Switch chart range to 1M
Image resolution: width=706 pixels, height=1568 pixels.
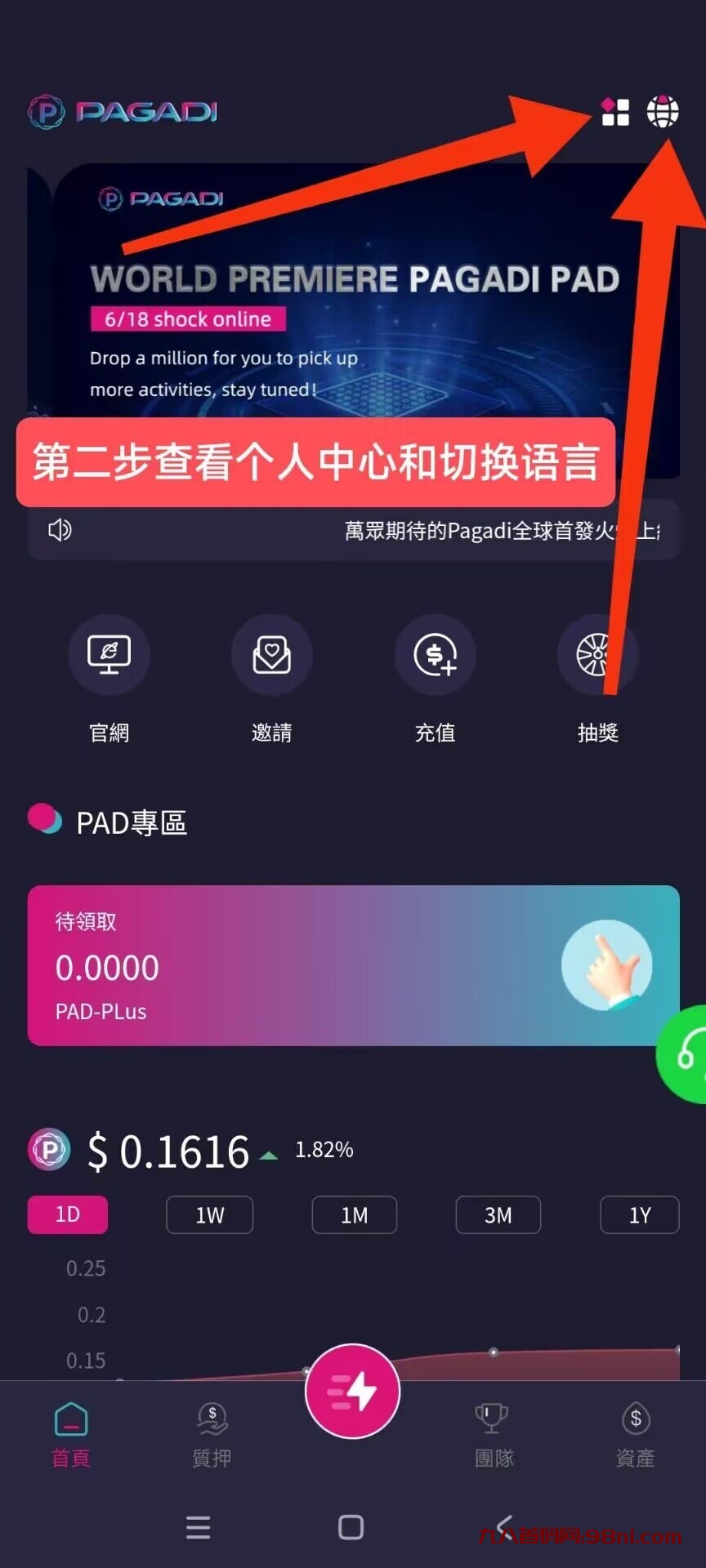[x=355, y=1214]
